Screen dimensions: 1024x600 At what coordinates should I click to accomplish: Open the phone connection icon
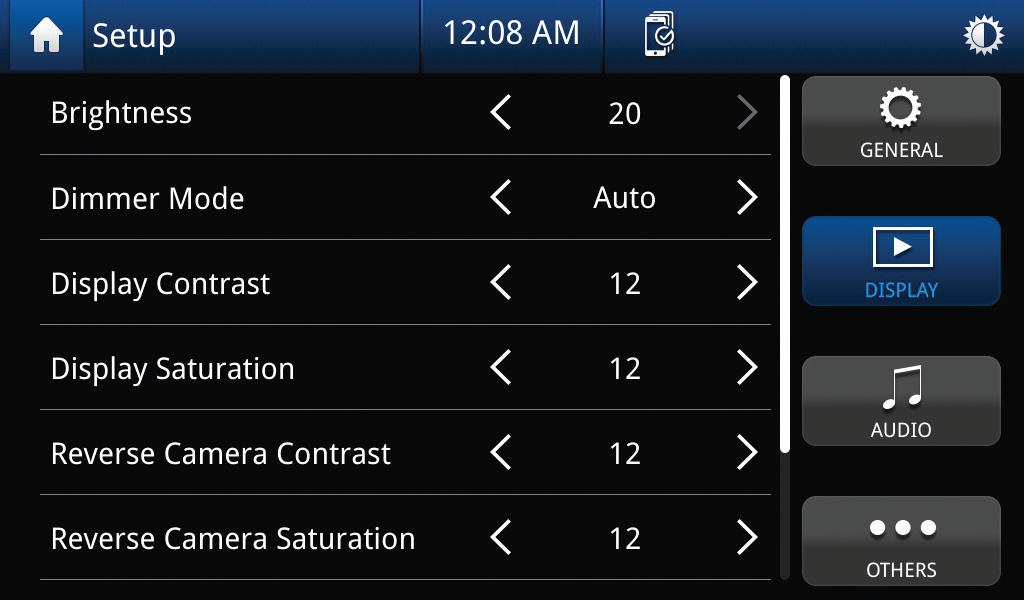(659, 36)
